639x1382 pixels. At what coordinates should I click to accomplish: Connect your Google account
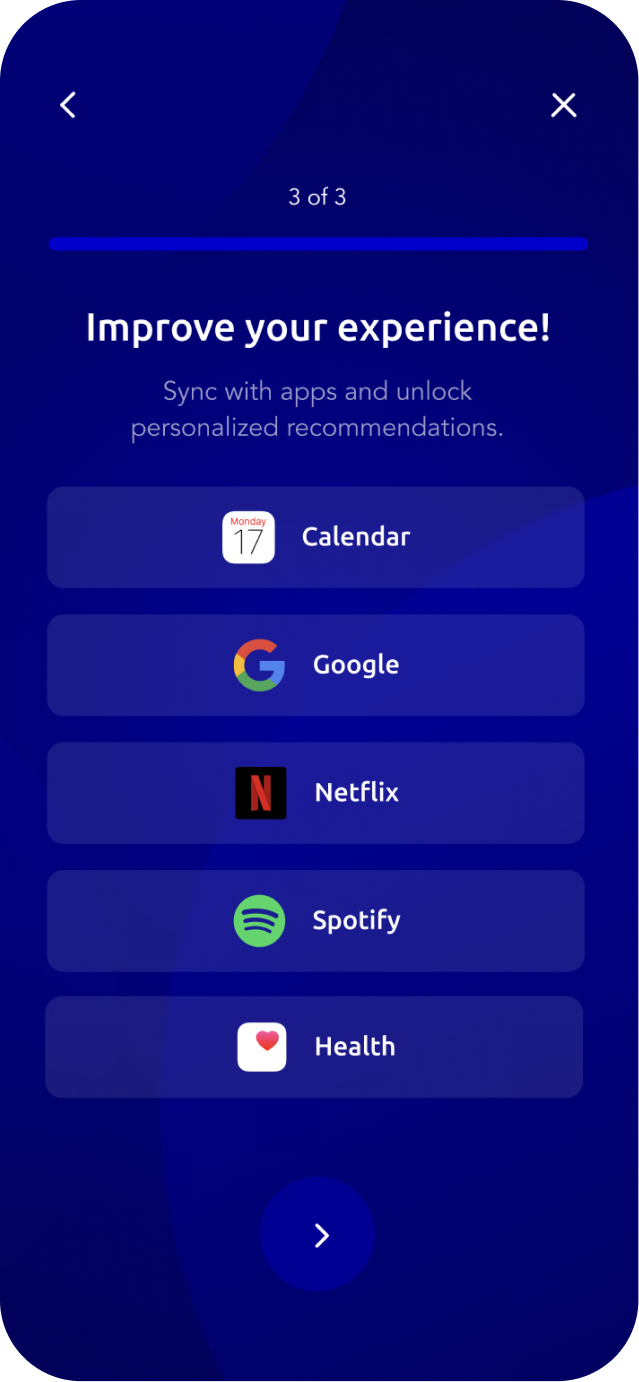tap(316, 665)
